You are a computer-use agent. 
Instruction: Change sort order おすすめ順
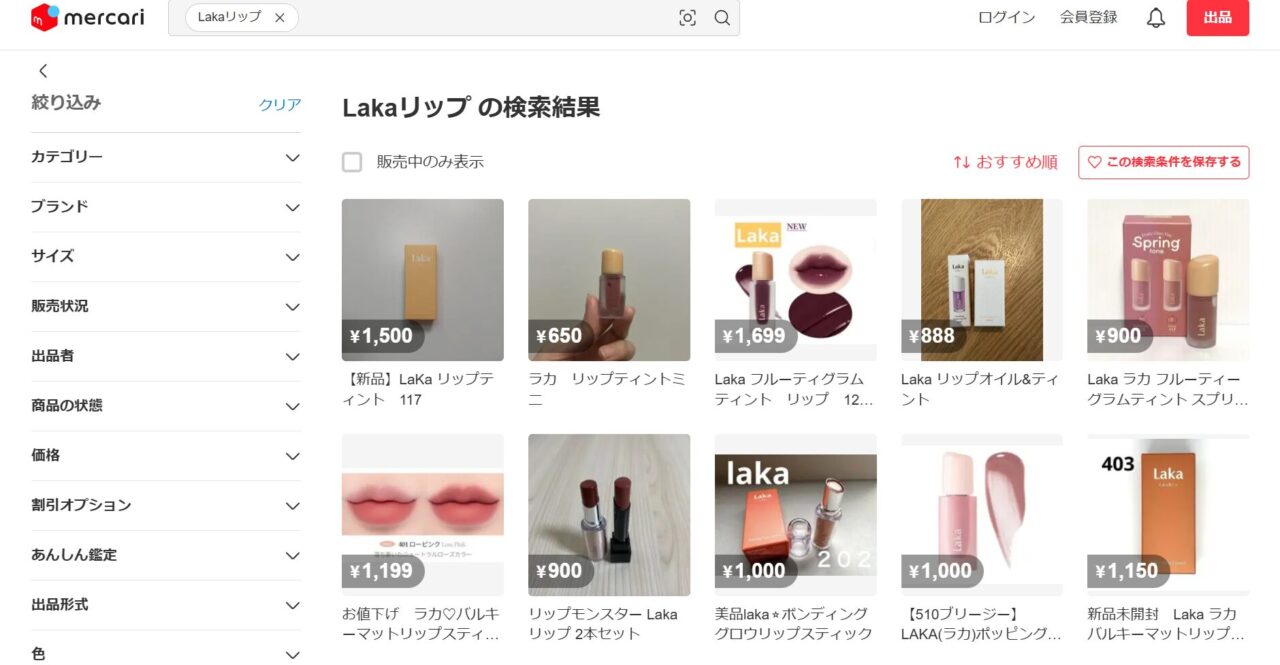[1005, 162]
